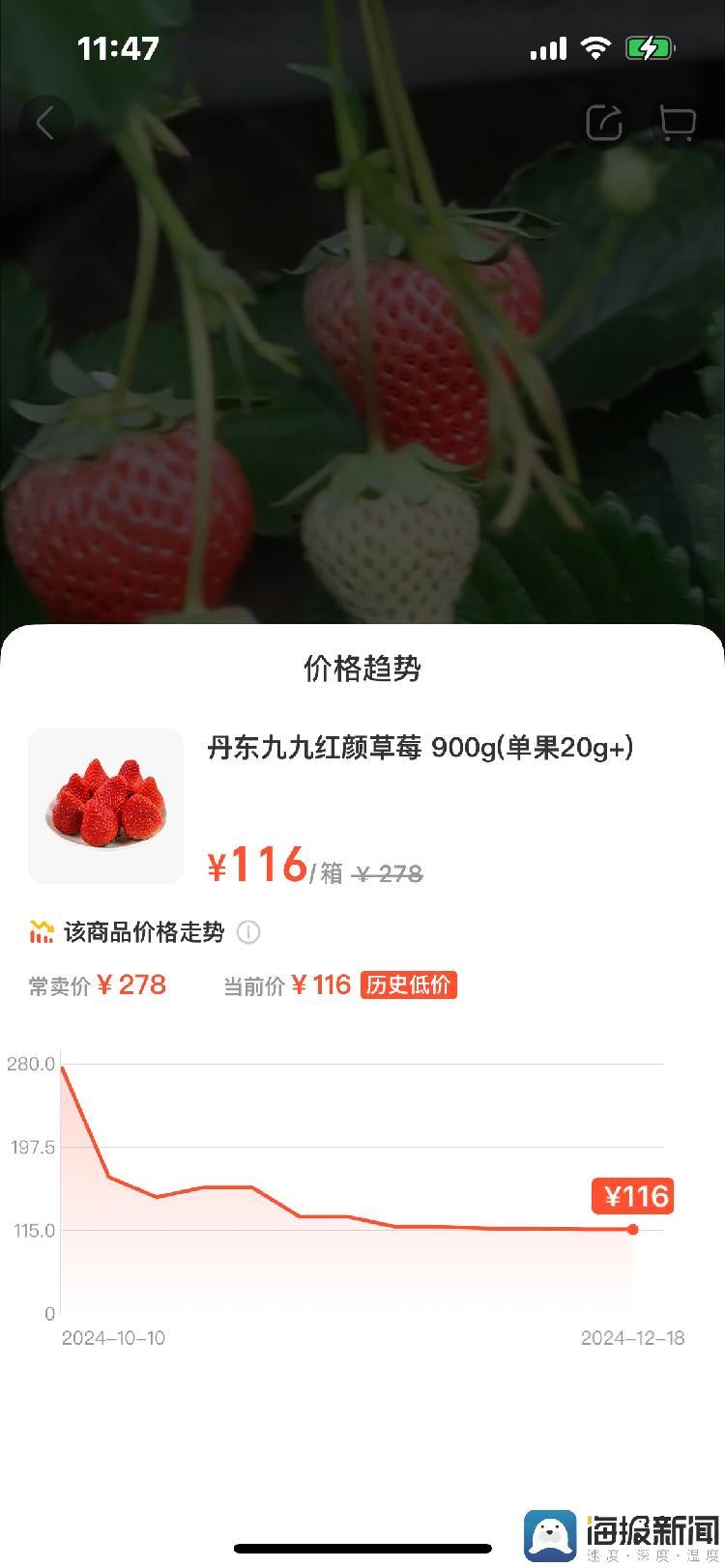Tap the Wi-Fi icon in status bar
This screenshot has height=1568, width=725.
click(x=596, y=47)
